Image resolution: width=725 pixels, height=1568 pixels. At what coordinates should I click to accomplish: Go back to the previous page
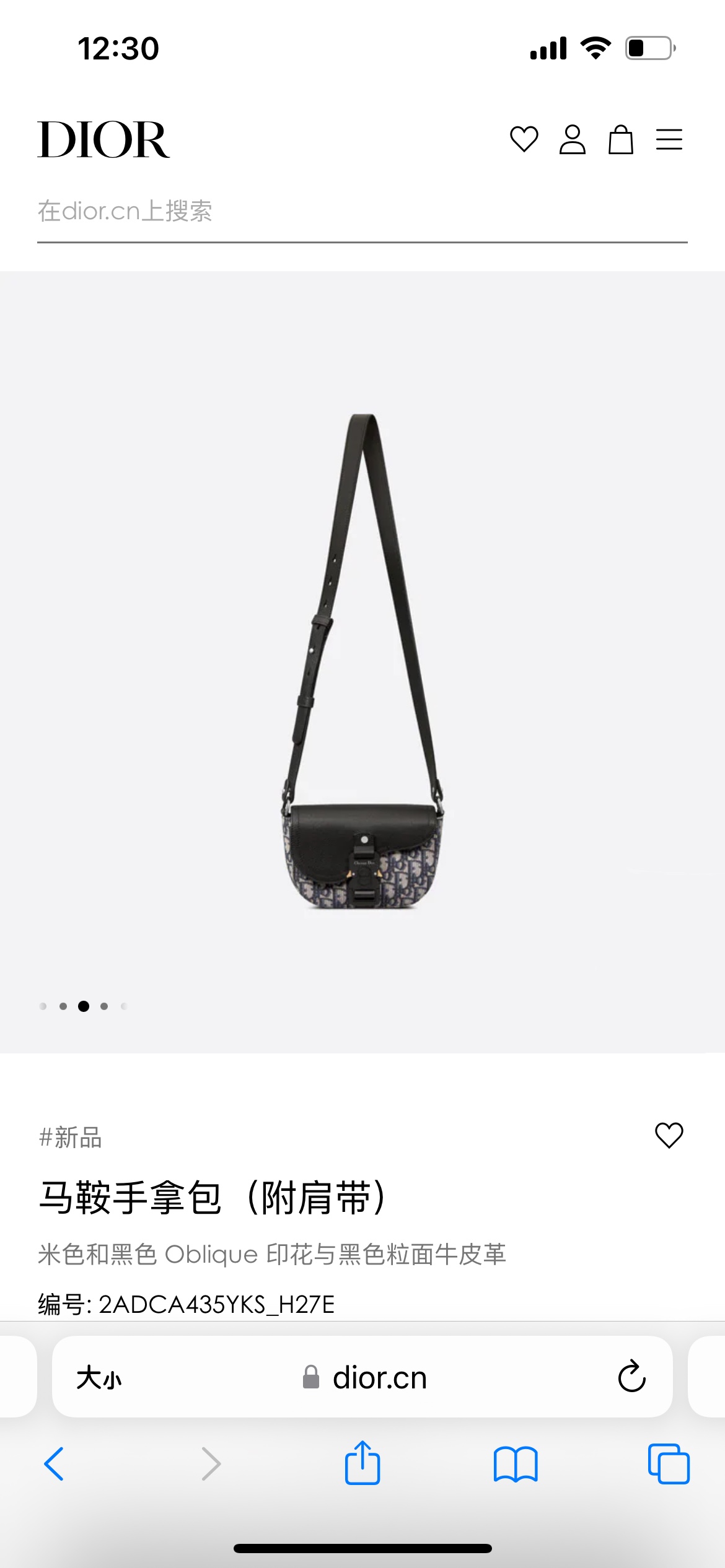tap(55, 1464)
